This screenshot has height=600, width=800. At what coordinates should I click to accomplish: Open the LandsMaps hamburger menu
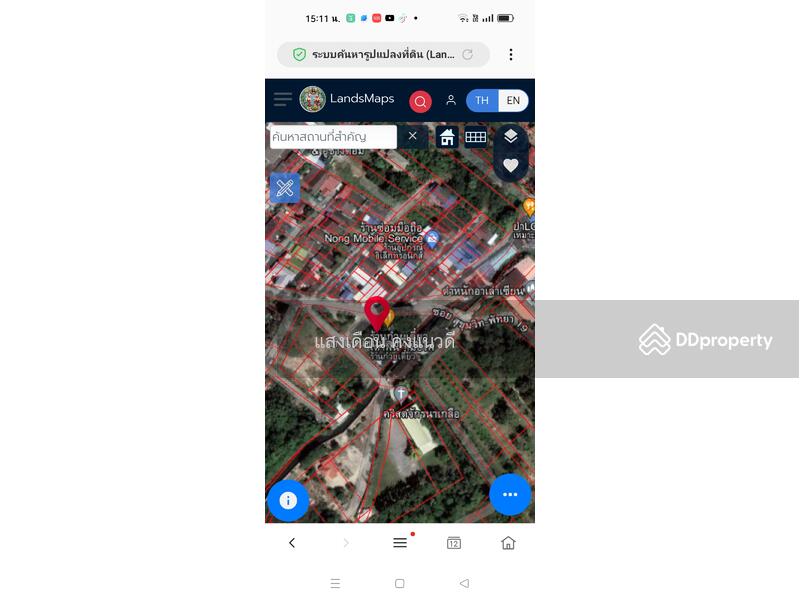point(283,99)
